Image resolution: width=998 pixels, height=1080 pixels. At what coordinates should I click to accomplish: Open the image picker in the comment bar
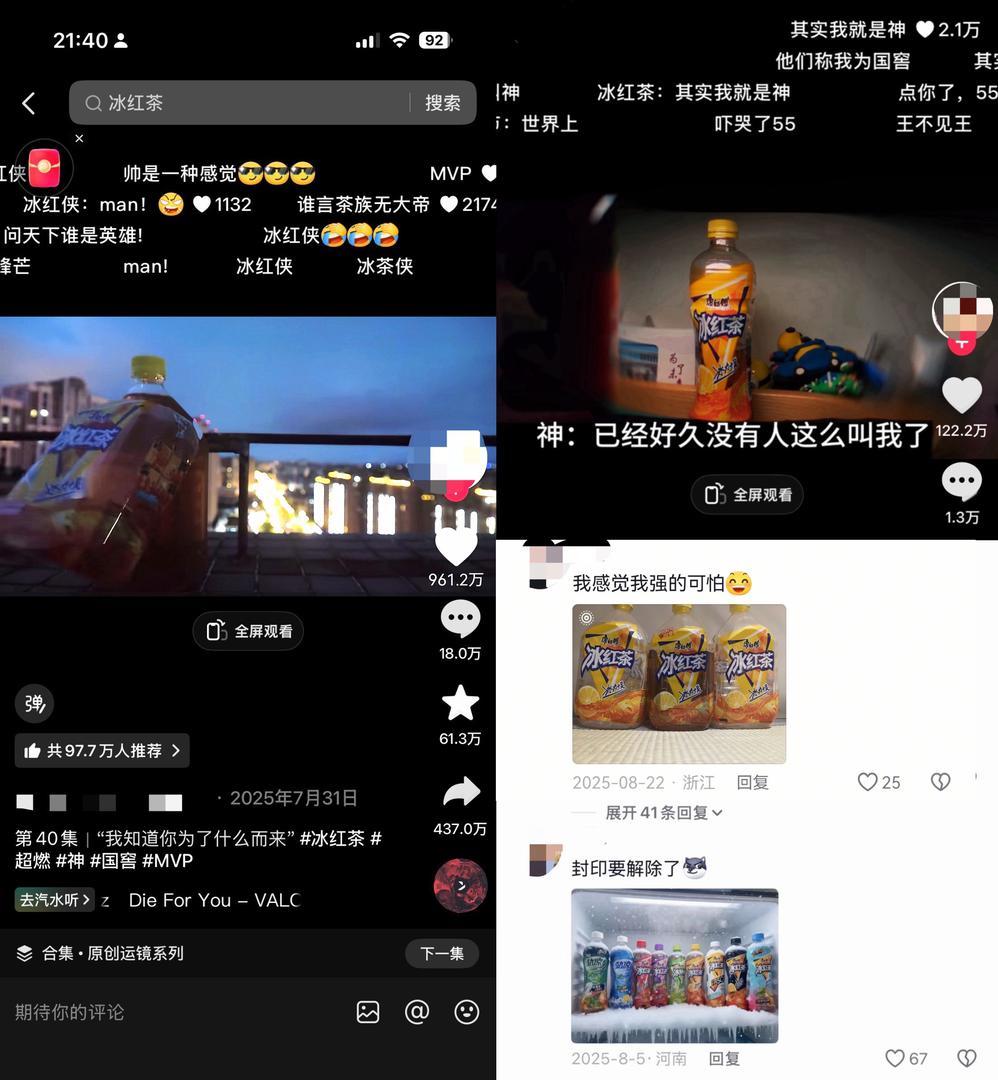(368, 1012)
